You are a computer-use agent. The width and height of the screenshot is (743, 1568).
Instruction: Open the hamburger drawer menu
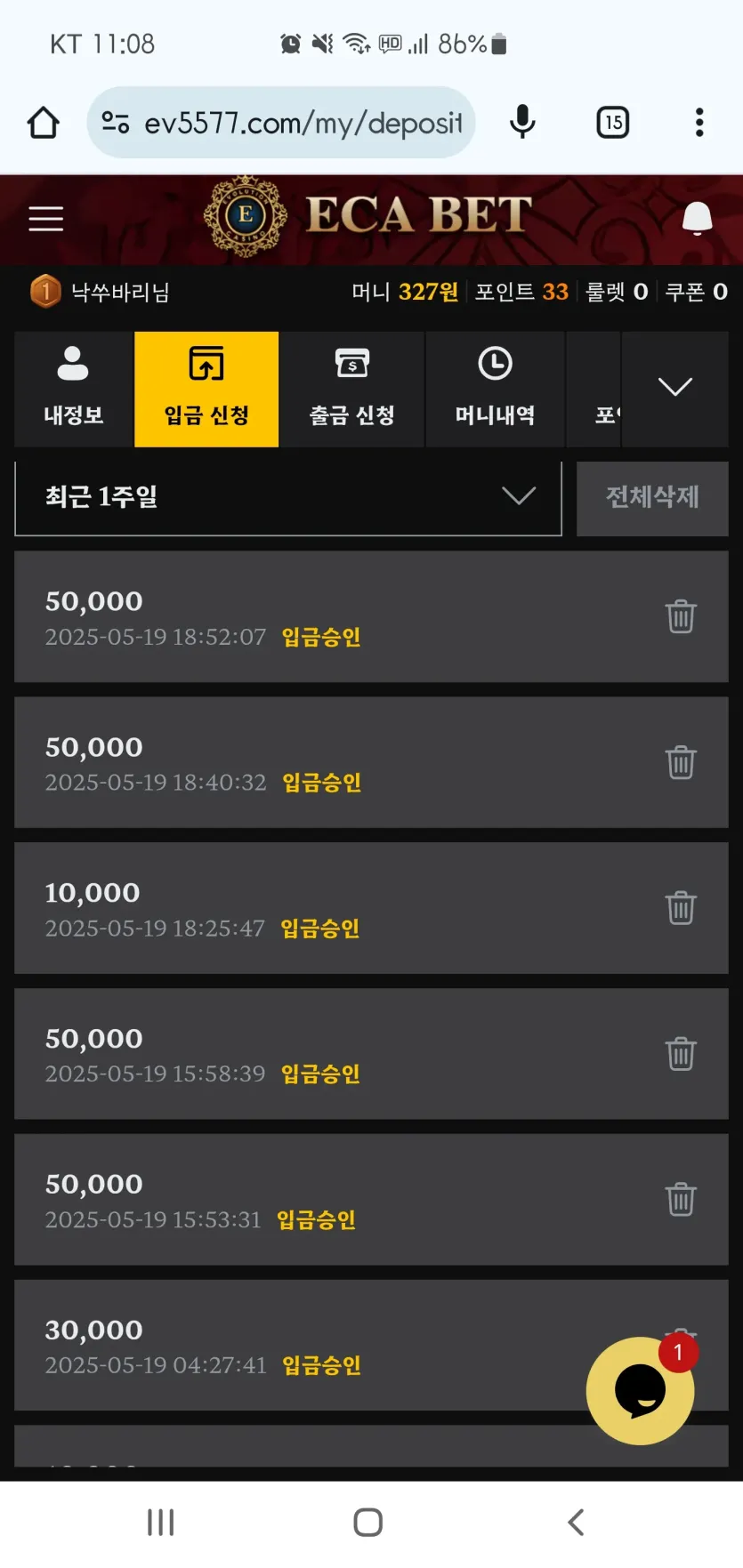[45, 218]
